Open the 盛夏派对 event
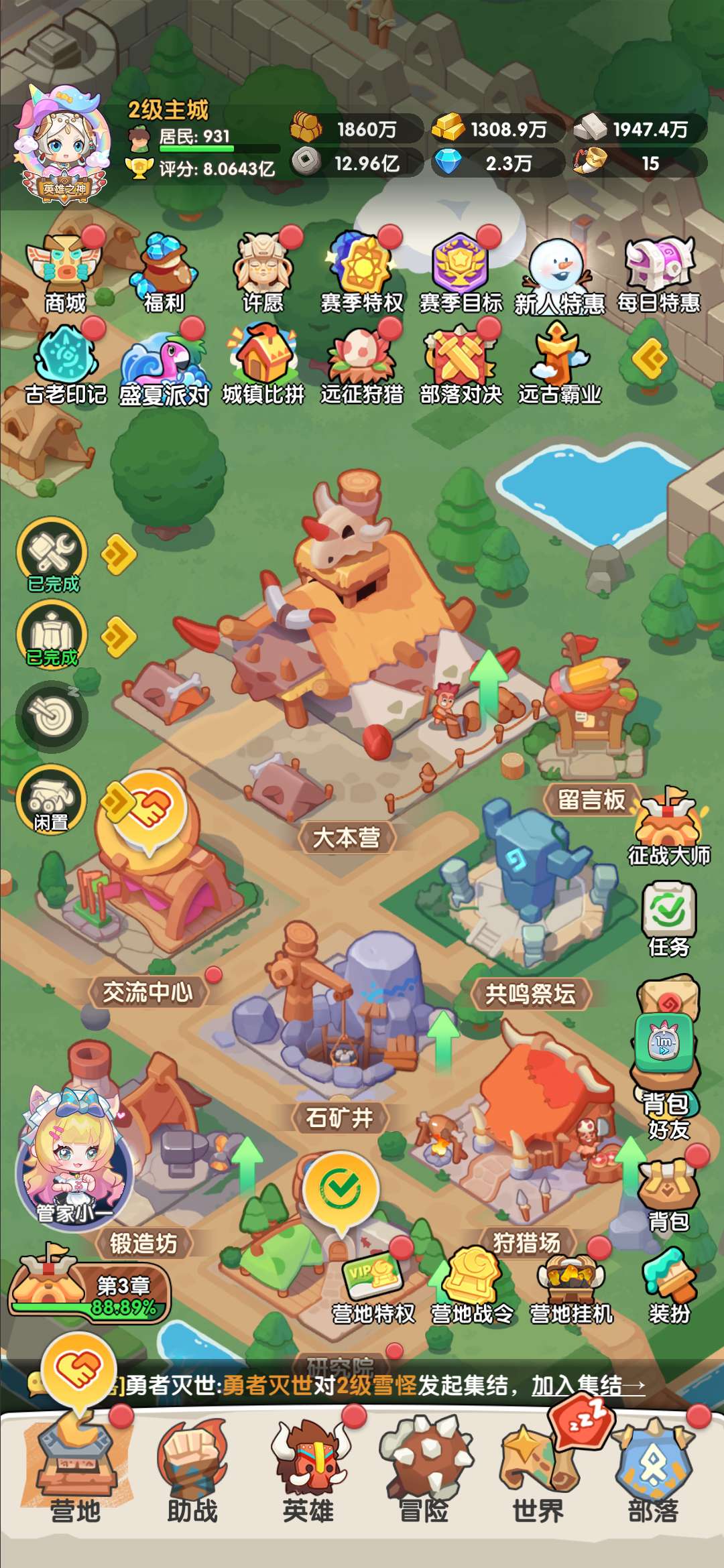 point(164,365)
